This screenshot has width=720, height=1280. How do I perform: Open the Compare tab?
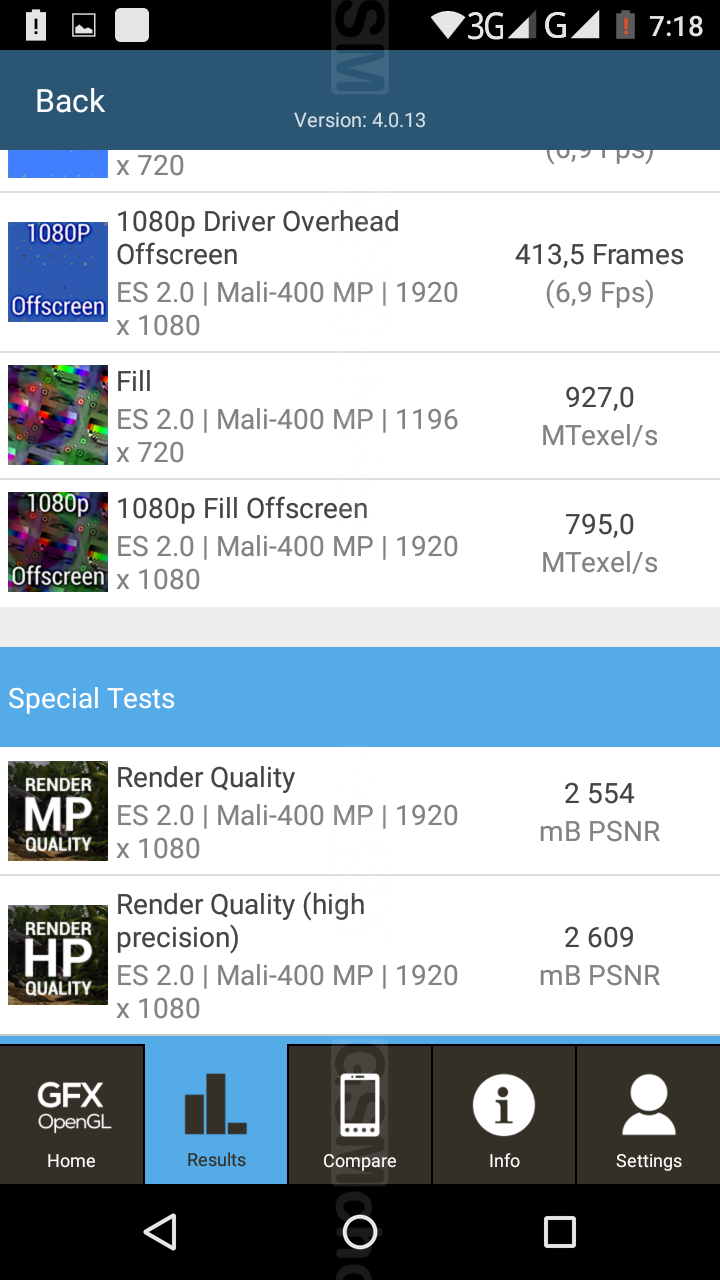(x=360, y=1115)
